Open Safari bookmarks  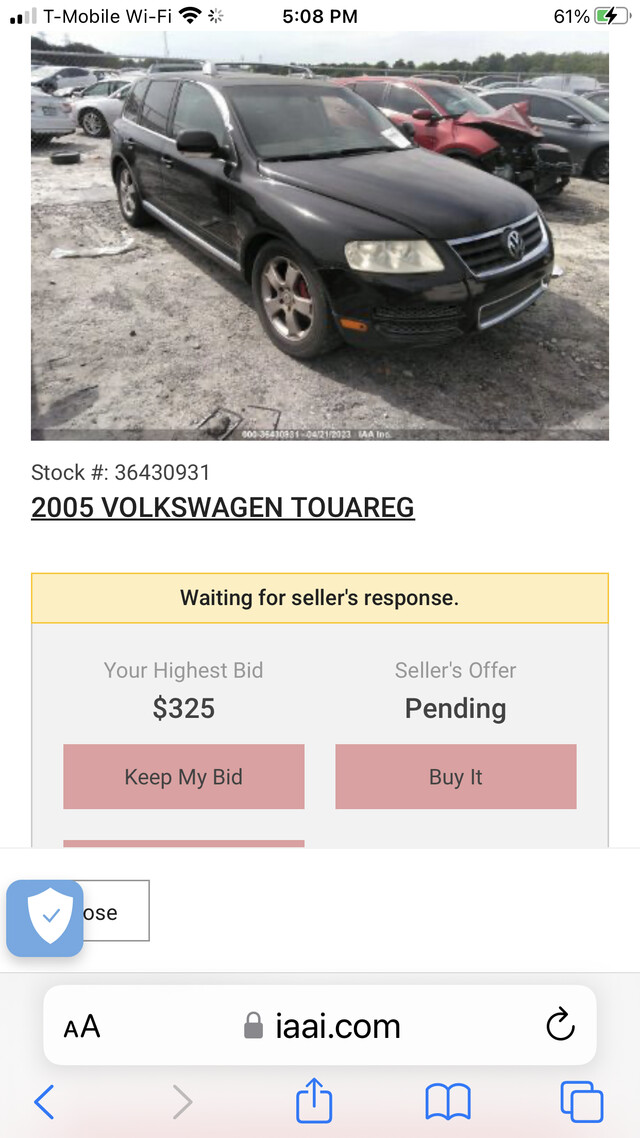click(x=448, y=1102)
